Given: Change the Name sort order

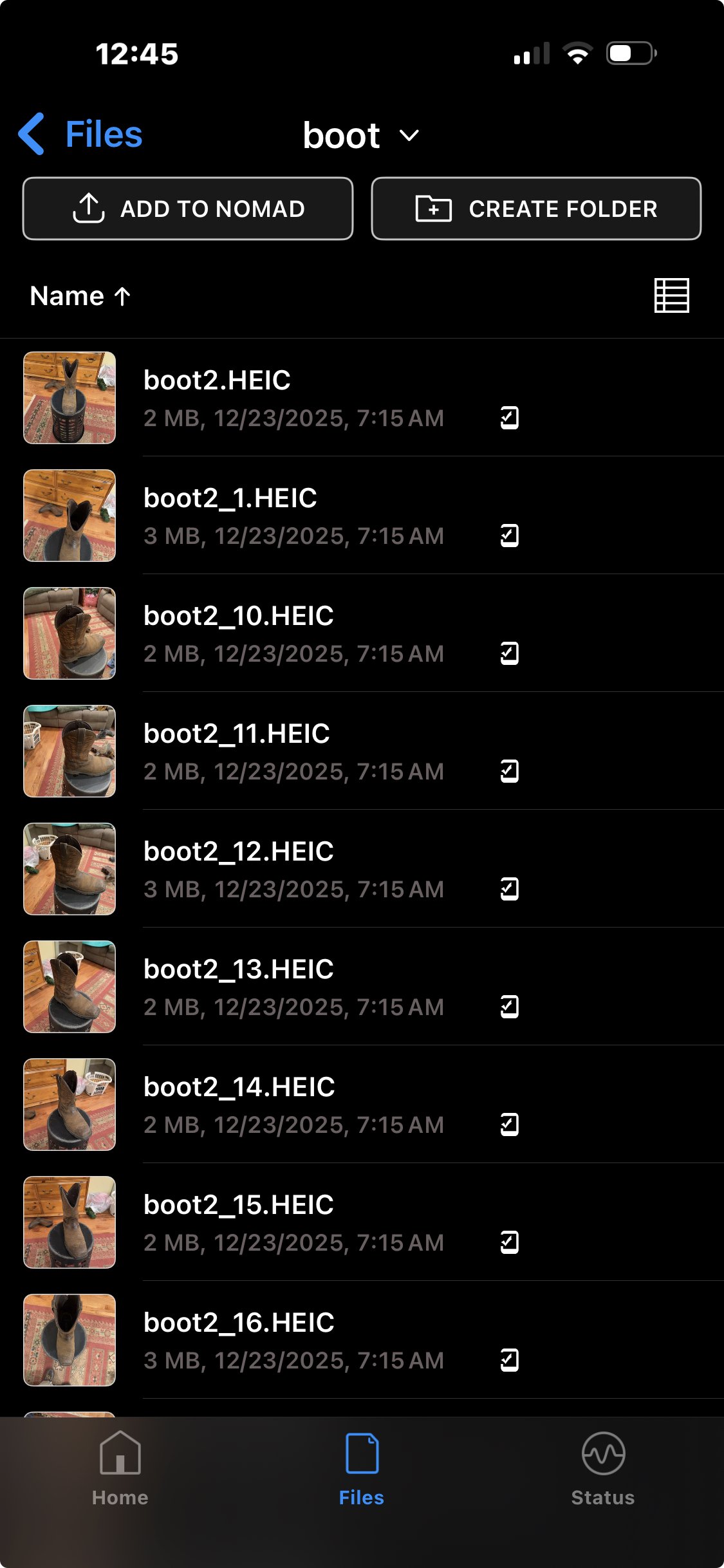Looking at the screenshot, I should point(80,296).
